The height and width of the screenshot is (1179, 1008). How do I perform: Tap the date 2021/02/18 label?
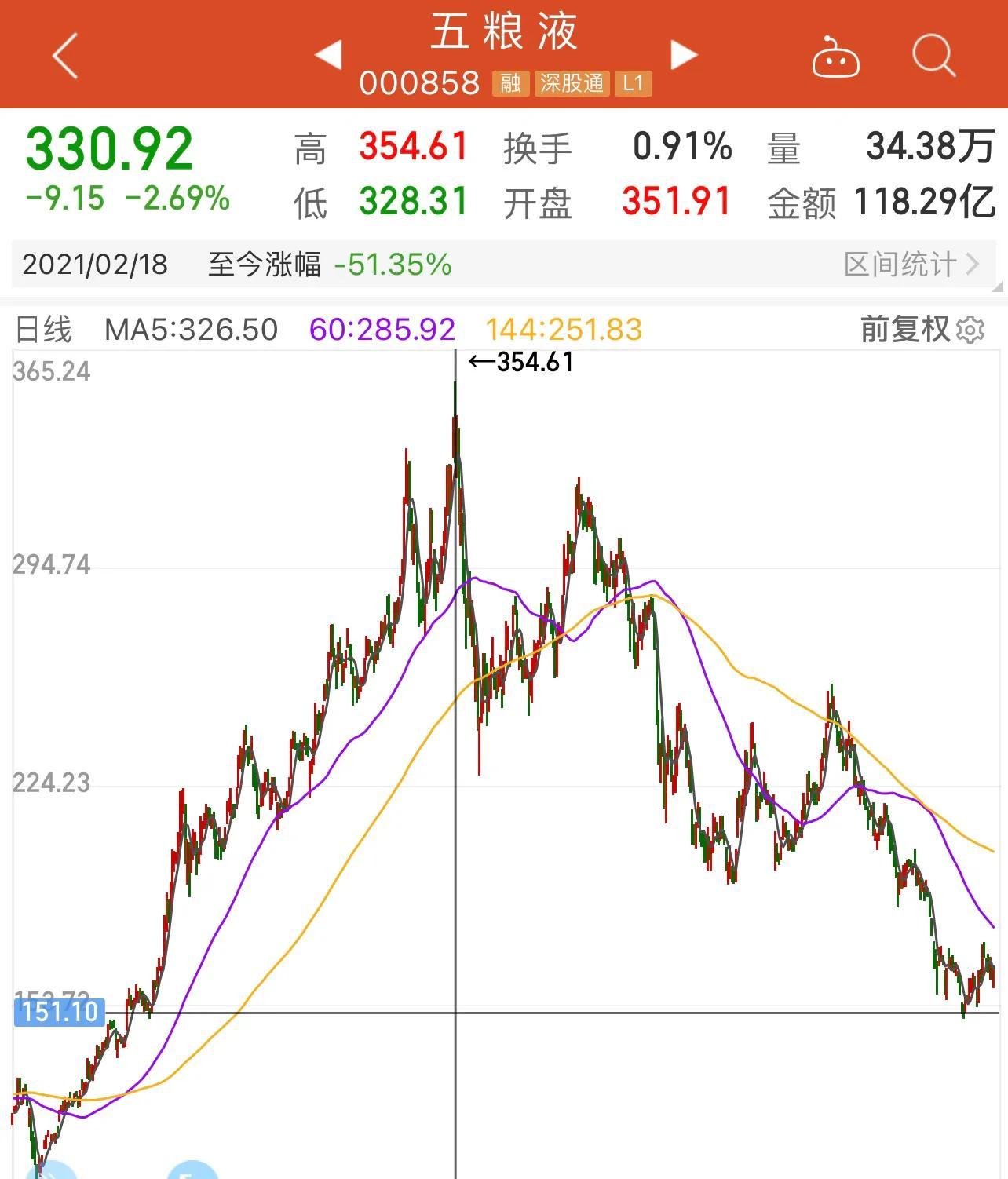[x=94, y=265]
